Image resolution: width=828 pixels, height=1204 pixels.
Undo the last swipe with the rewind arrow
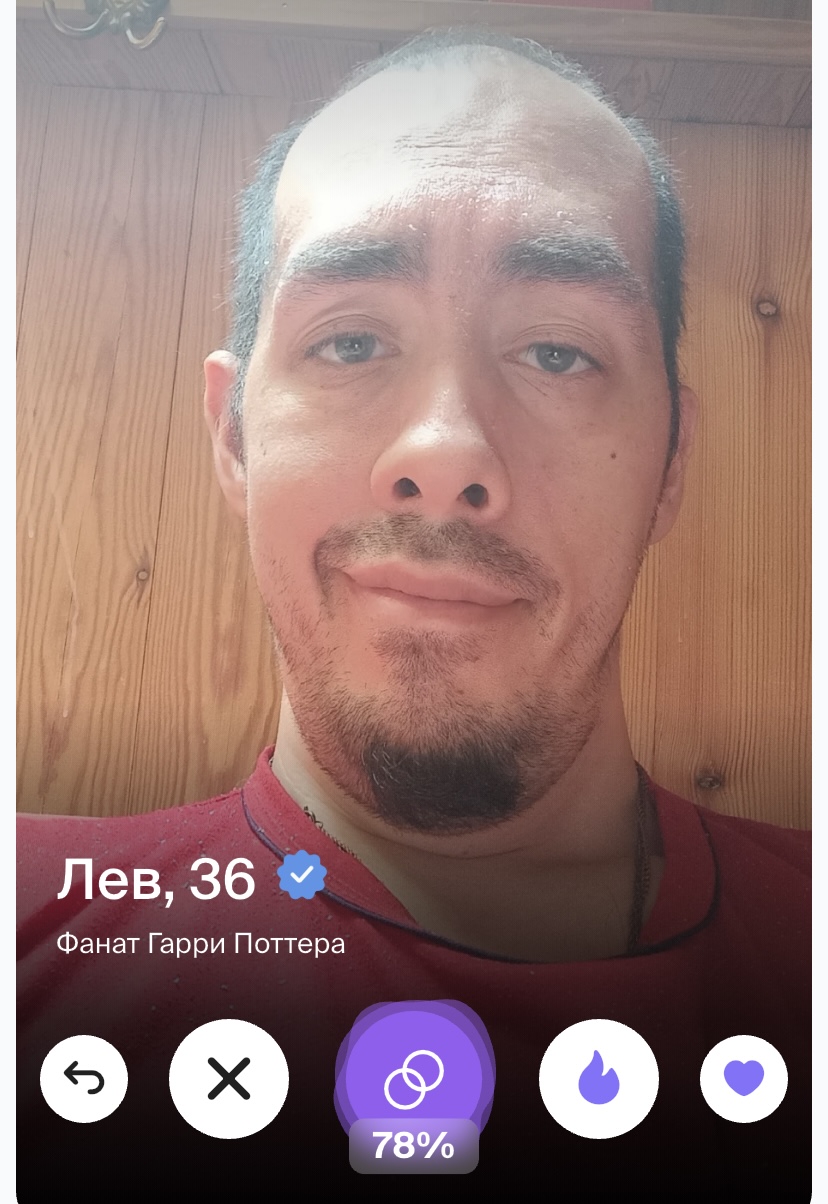[84, 1079]
